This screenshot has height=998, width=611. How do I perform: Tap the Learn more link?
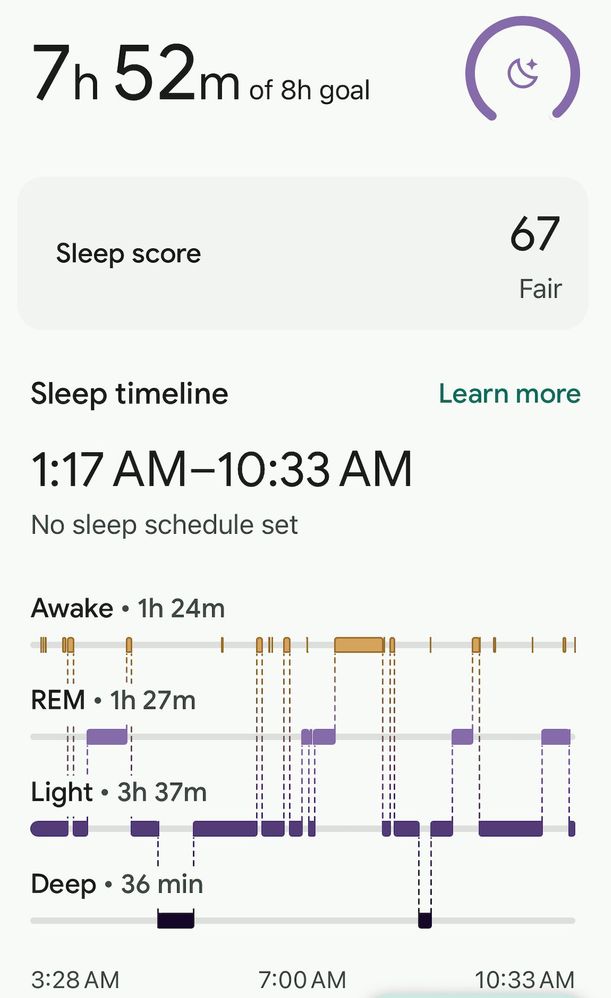pos(509,394)
